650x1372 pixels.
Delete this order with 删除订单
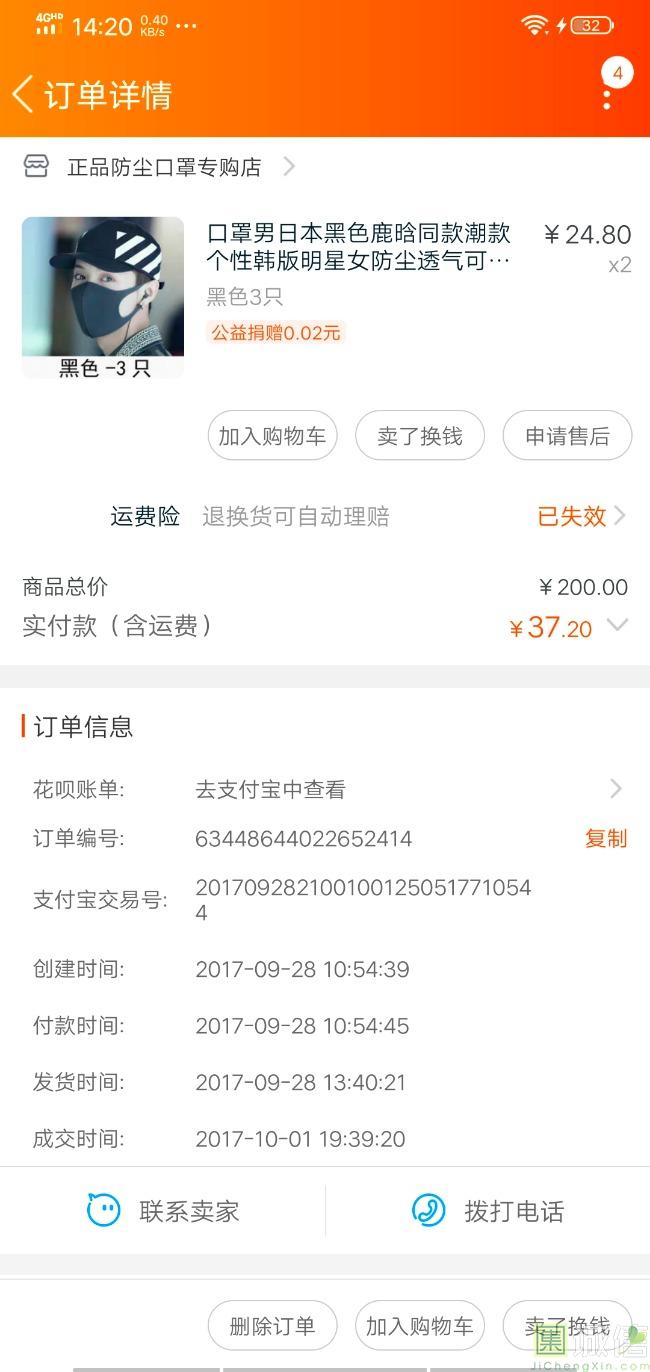click(x=272, y=1326)
